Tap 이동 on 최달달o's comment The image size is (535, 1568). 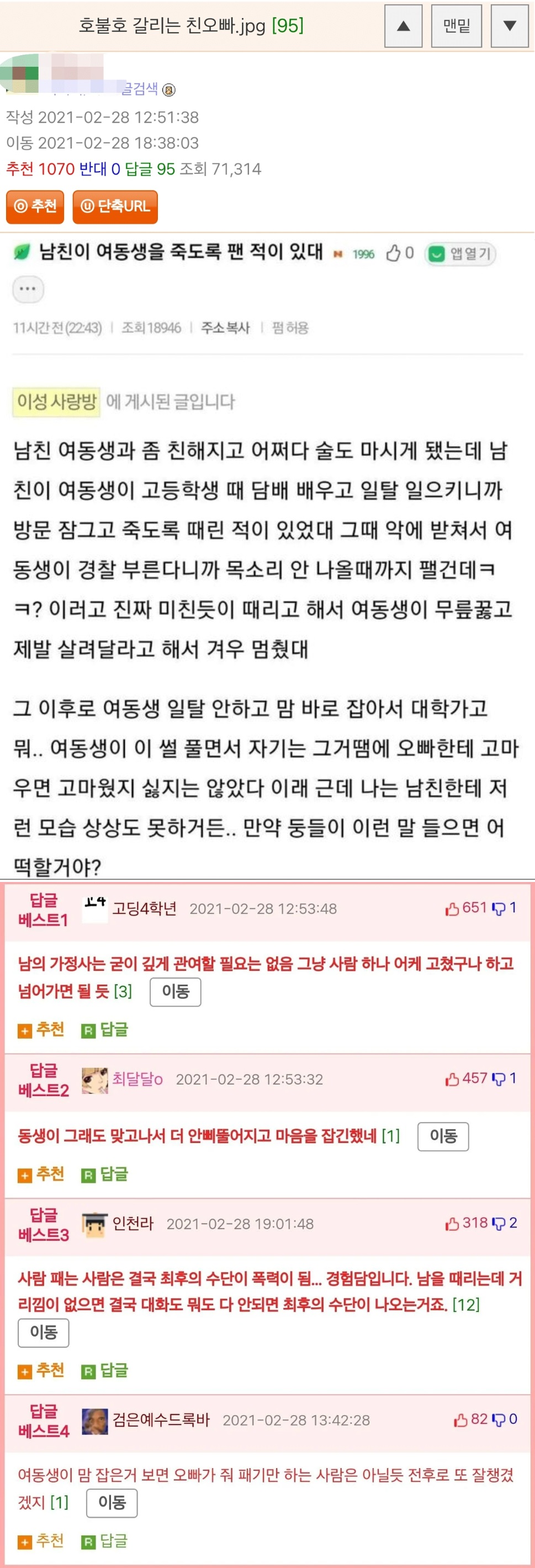point(443,1136)
